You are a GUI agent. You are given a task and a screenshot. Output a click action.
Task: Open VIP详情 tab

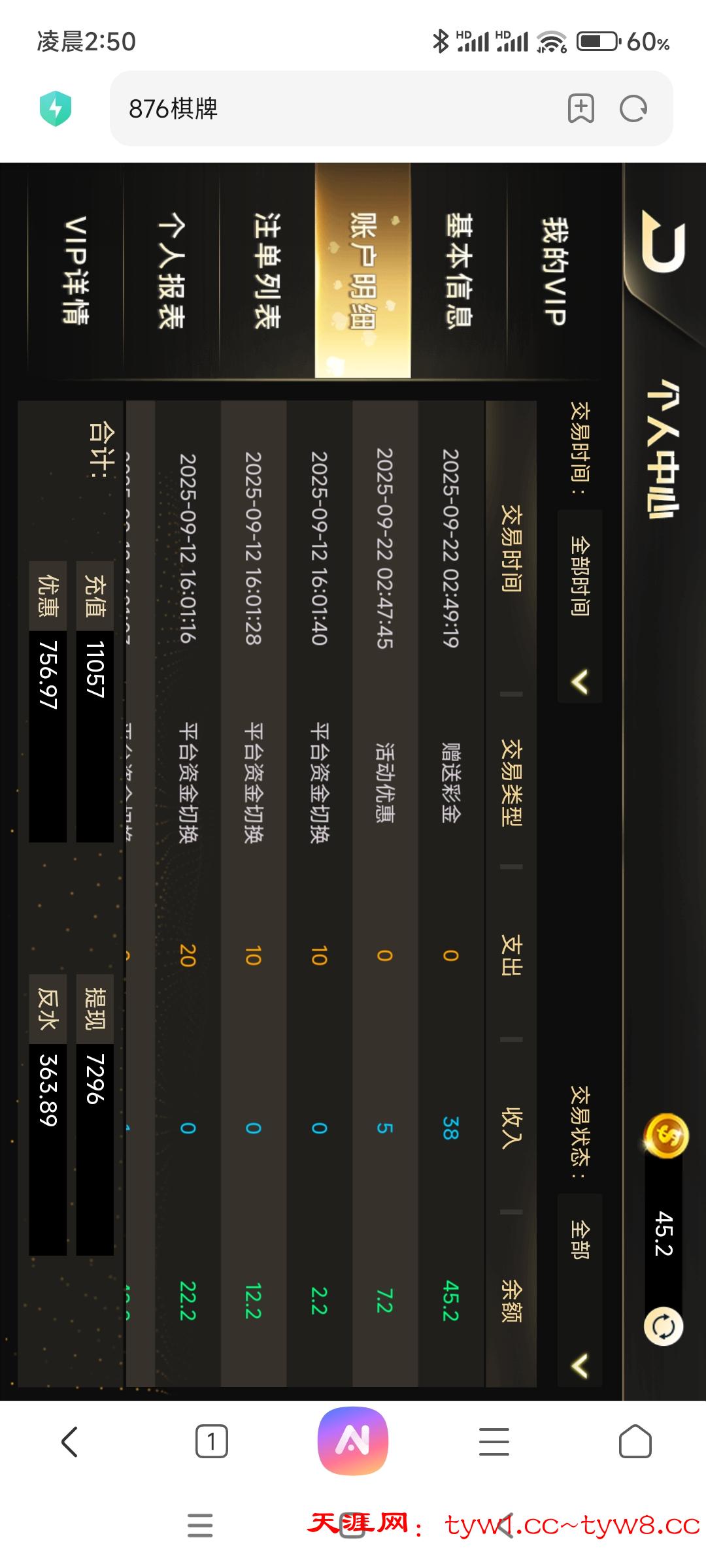[75, 270]
